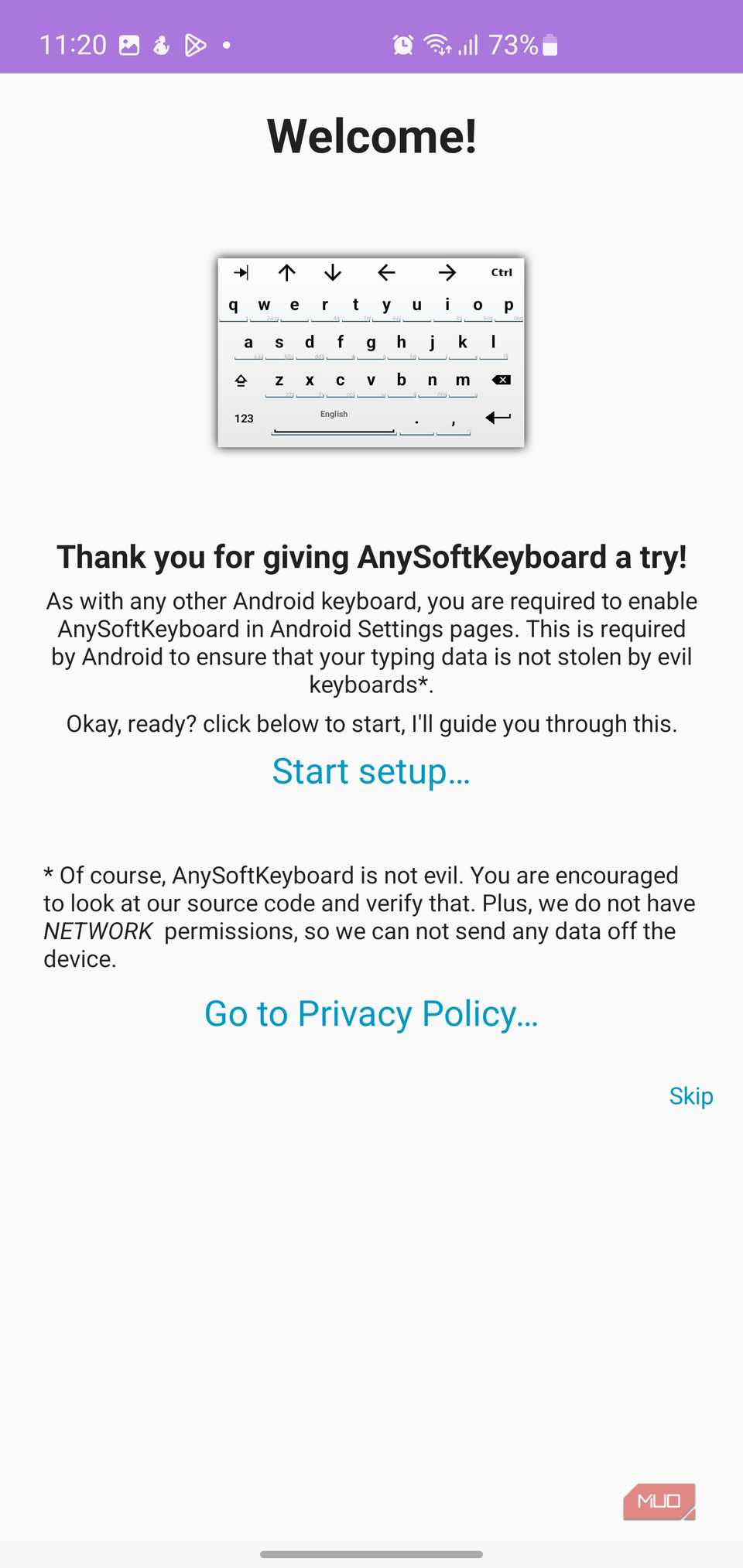Open the Go to Privacy Policy link
This screenshot has height=1568, width=743.
pos(371,1014)
